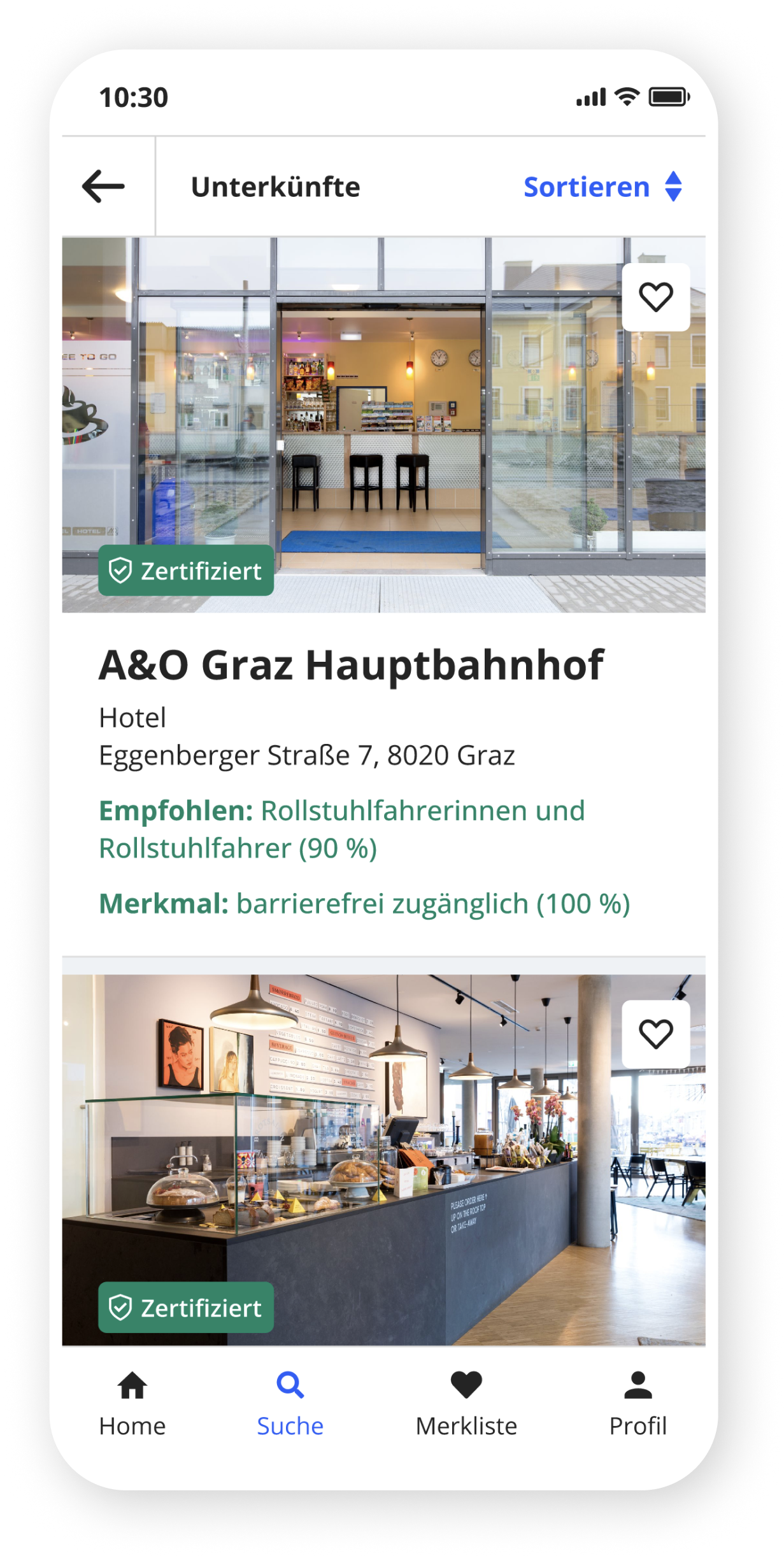This screenshot has width=784, height=1556.
Task: Go to the Profil tab
Action: pos(638,1404)
